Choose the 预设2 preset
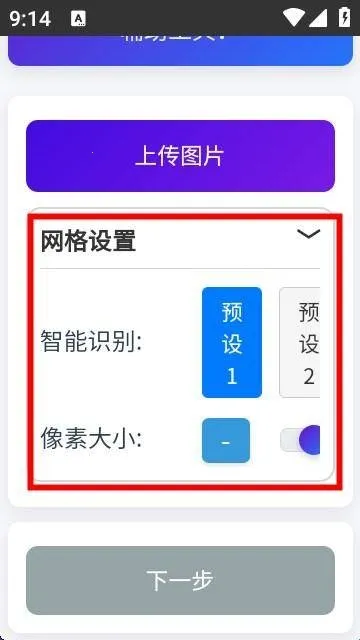The height and width of the screenshot is (640, 360). pyautogui.click(x=300, y=342)
